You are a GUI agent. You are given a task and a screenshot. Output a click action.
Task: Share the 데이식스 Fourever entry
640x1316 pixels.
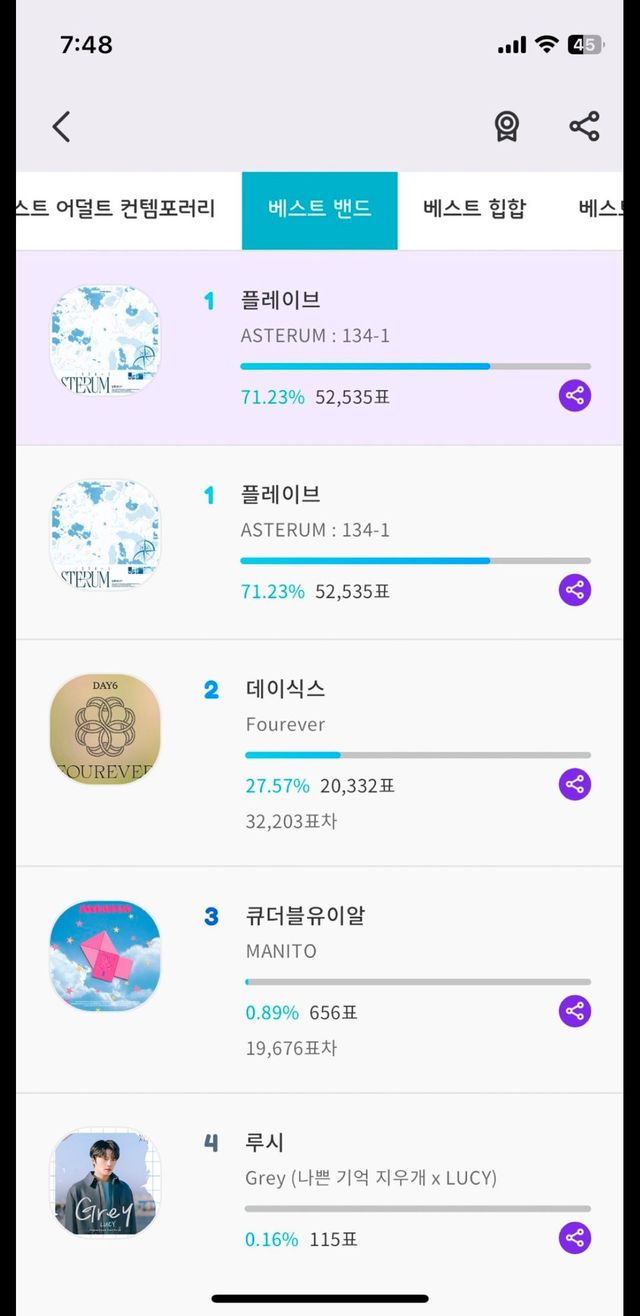(x=575, y=785)
